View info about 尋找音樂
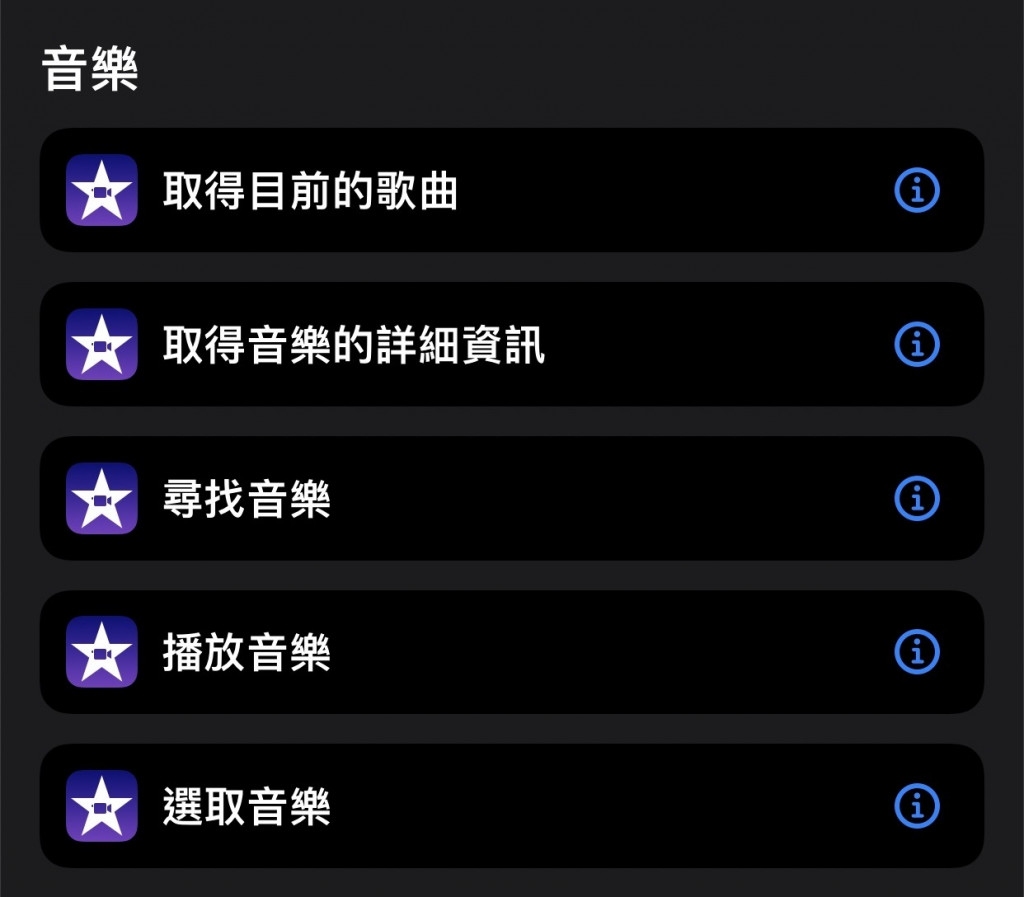The height and width of the screenshot is (897, 1024). point(916,498)
